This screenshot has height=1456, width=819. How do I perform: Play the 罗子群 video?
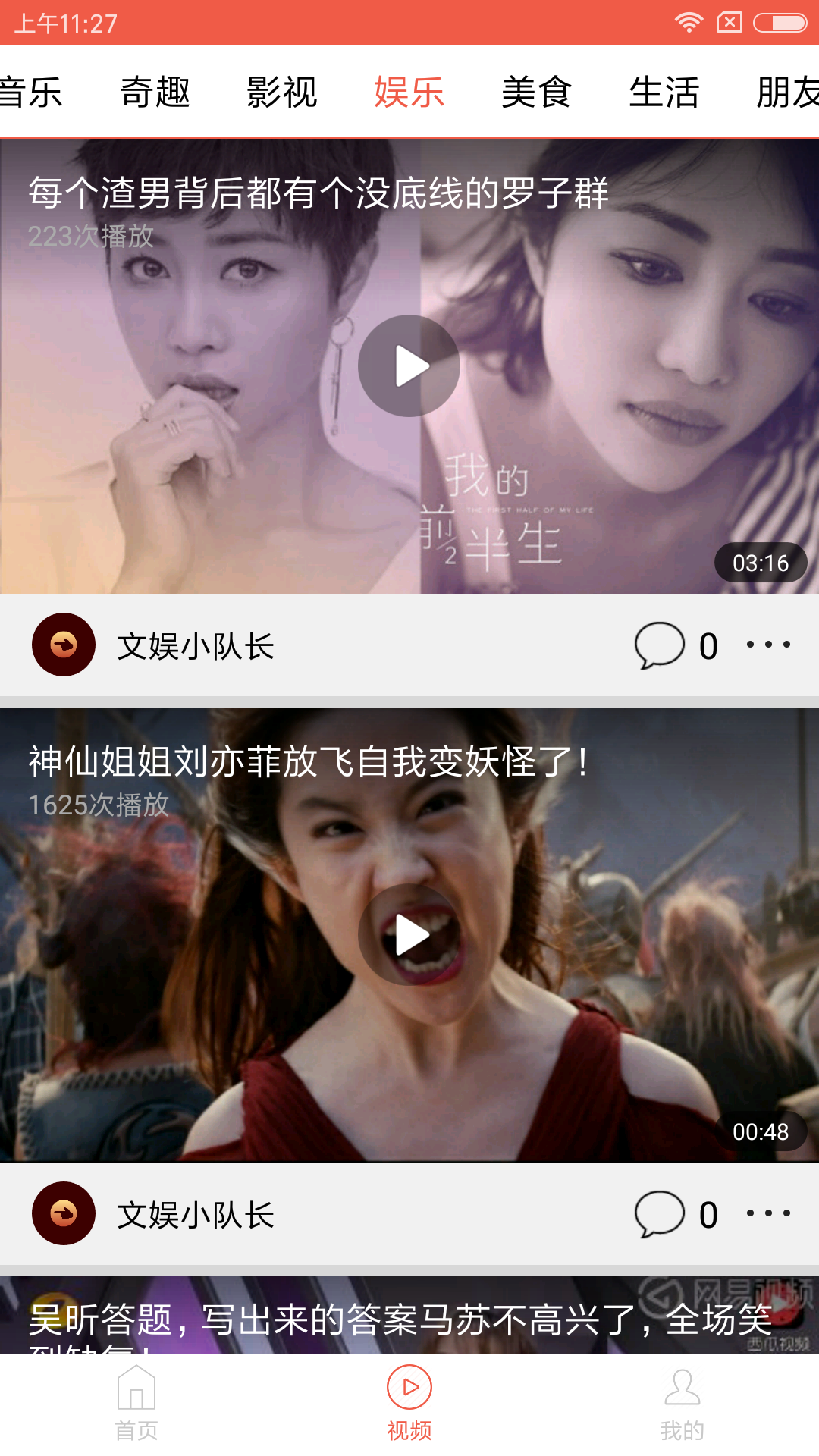[409, 366]
